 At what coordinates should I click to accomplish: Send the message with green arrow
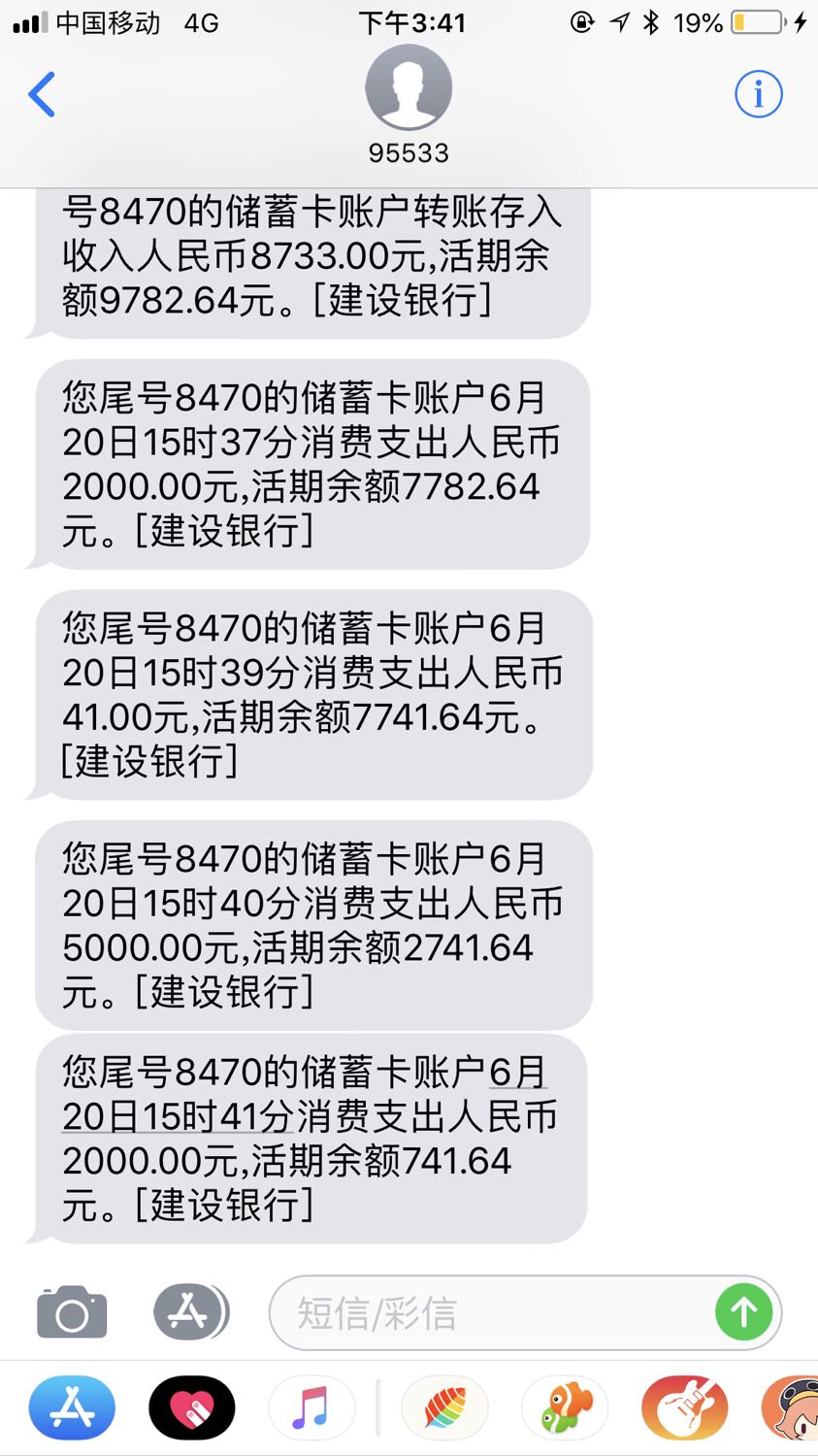coord(744,1312)
